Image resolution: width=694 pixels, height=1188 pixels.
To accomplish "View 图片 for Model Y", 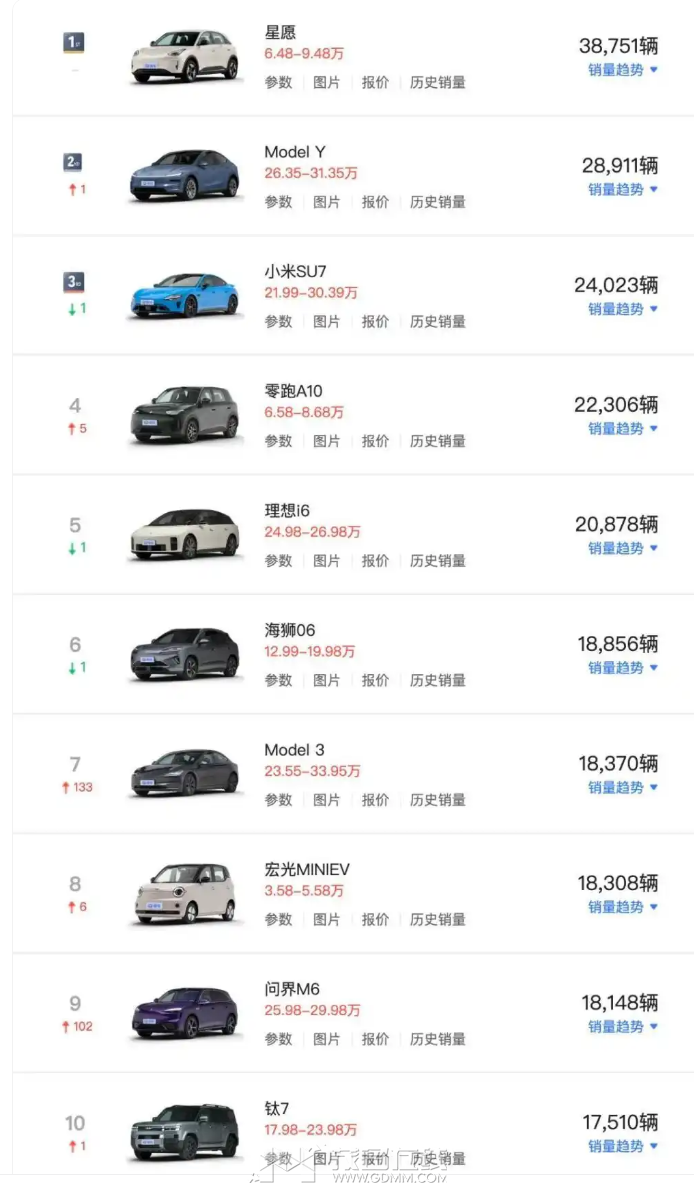I will click(x=327, y=202).
